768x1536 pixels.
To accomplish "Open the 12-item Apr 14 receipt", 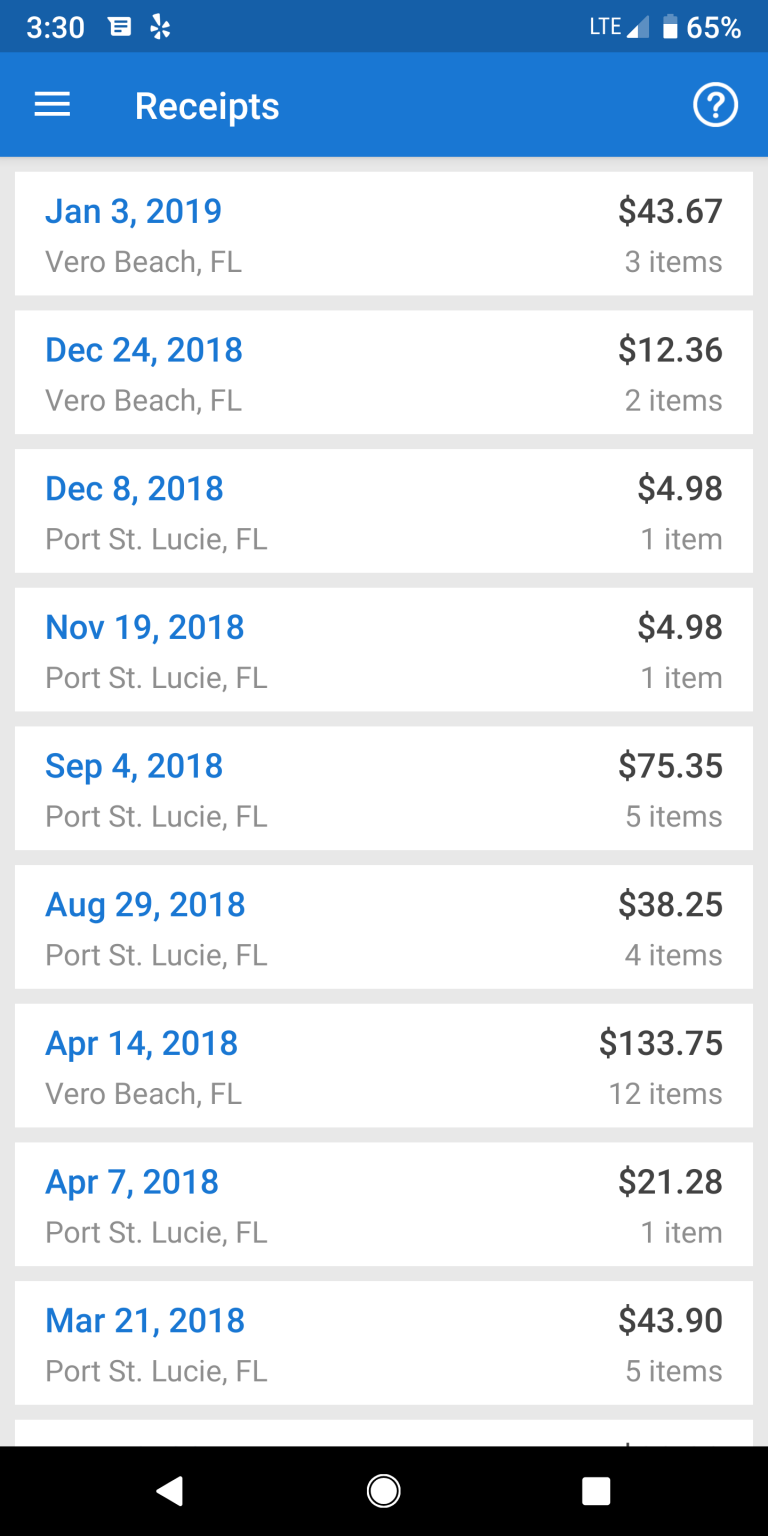I will (x=383, y=1065).
